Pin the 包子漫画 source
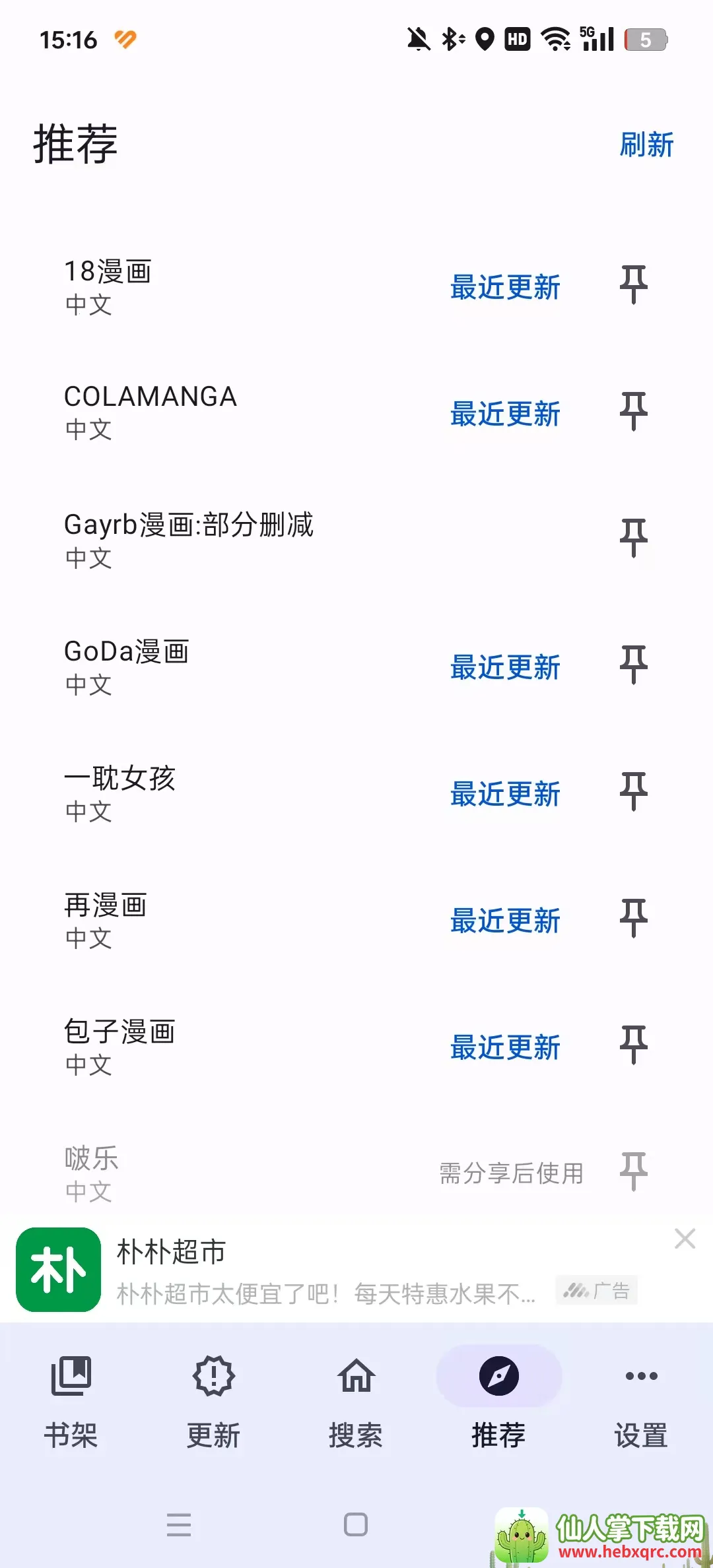Screen dimensions: 713x1568 pos(634,1045)
